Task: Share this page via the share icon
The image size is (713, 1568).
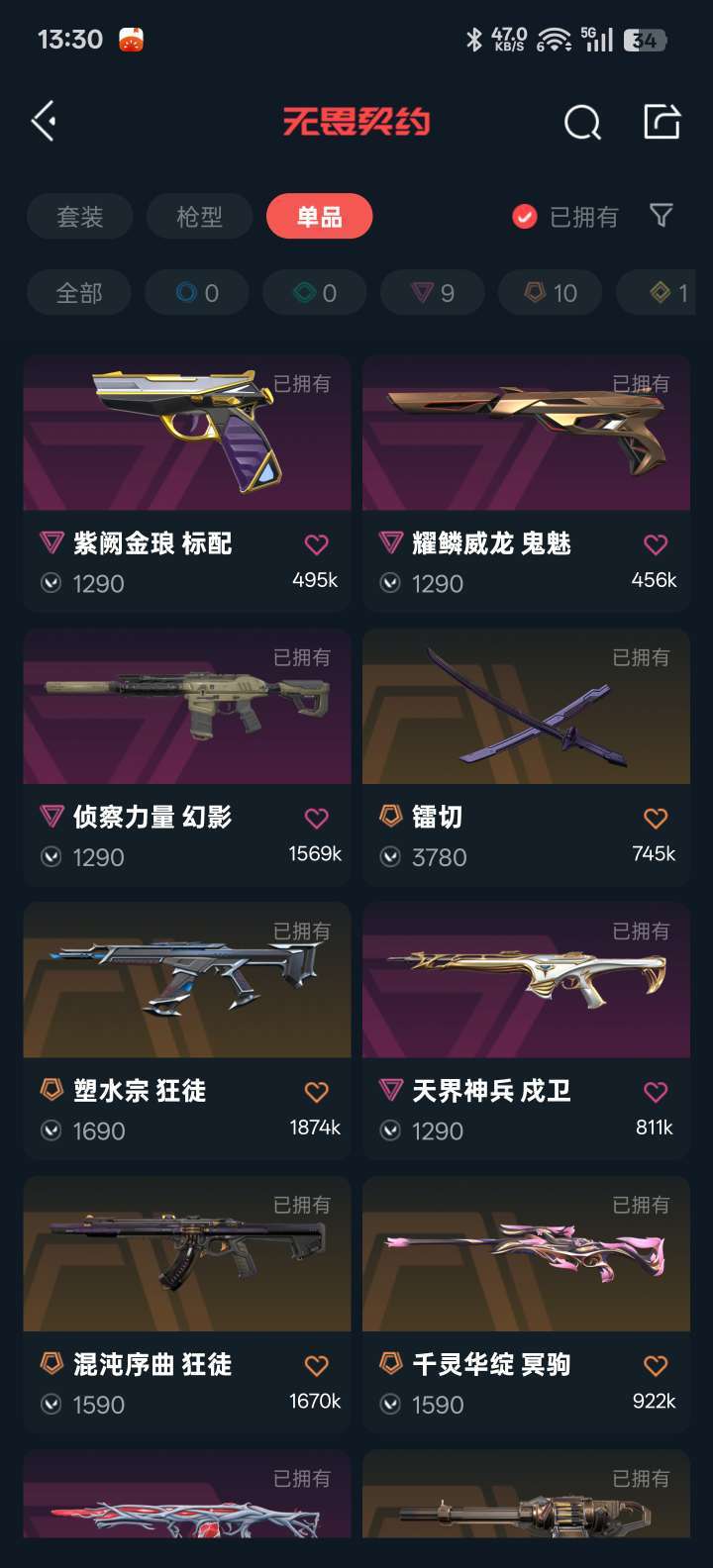Action: [x=662, y=122]
